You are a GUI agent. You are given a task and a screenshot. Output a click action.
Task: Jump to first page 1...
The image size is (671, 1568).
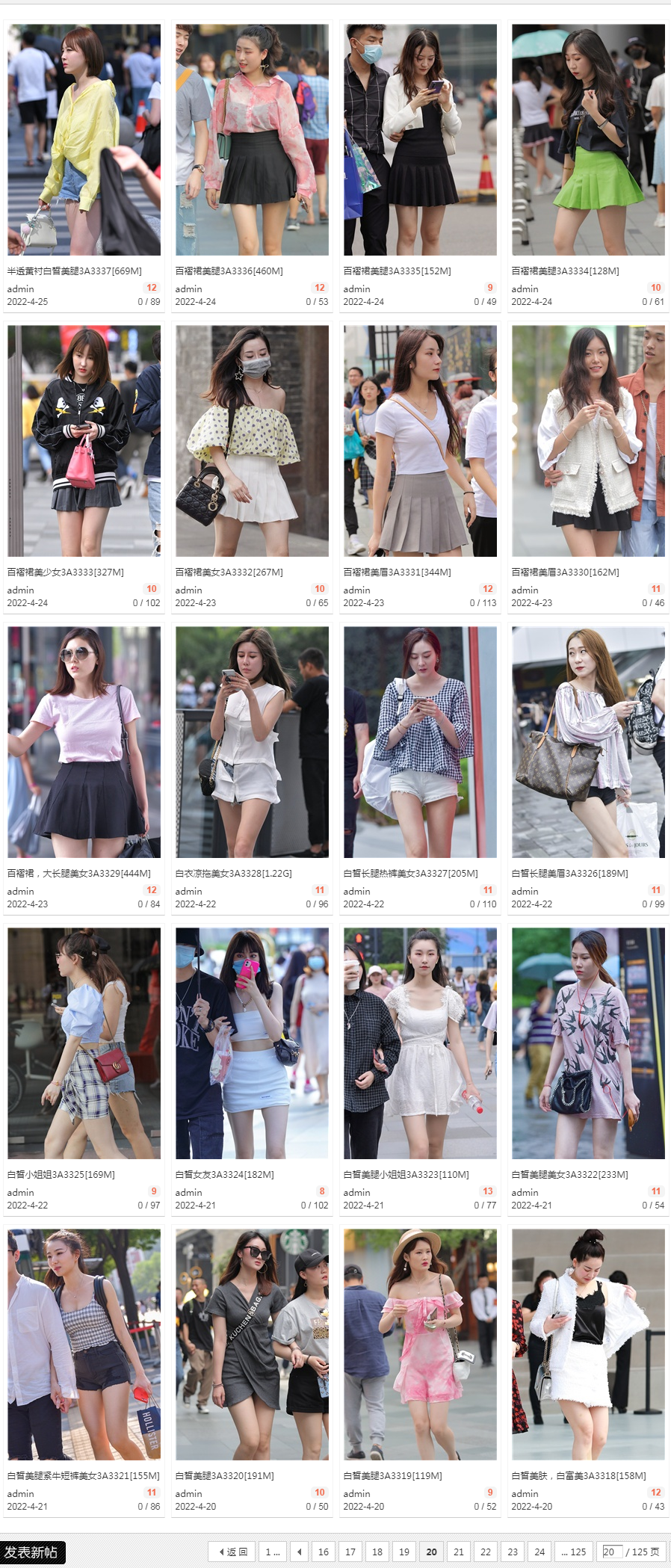(x=272, y=1552)
